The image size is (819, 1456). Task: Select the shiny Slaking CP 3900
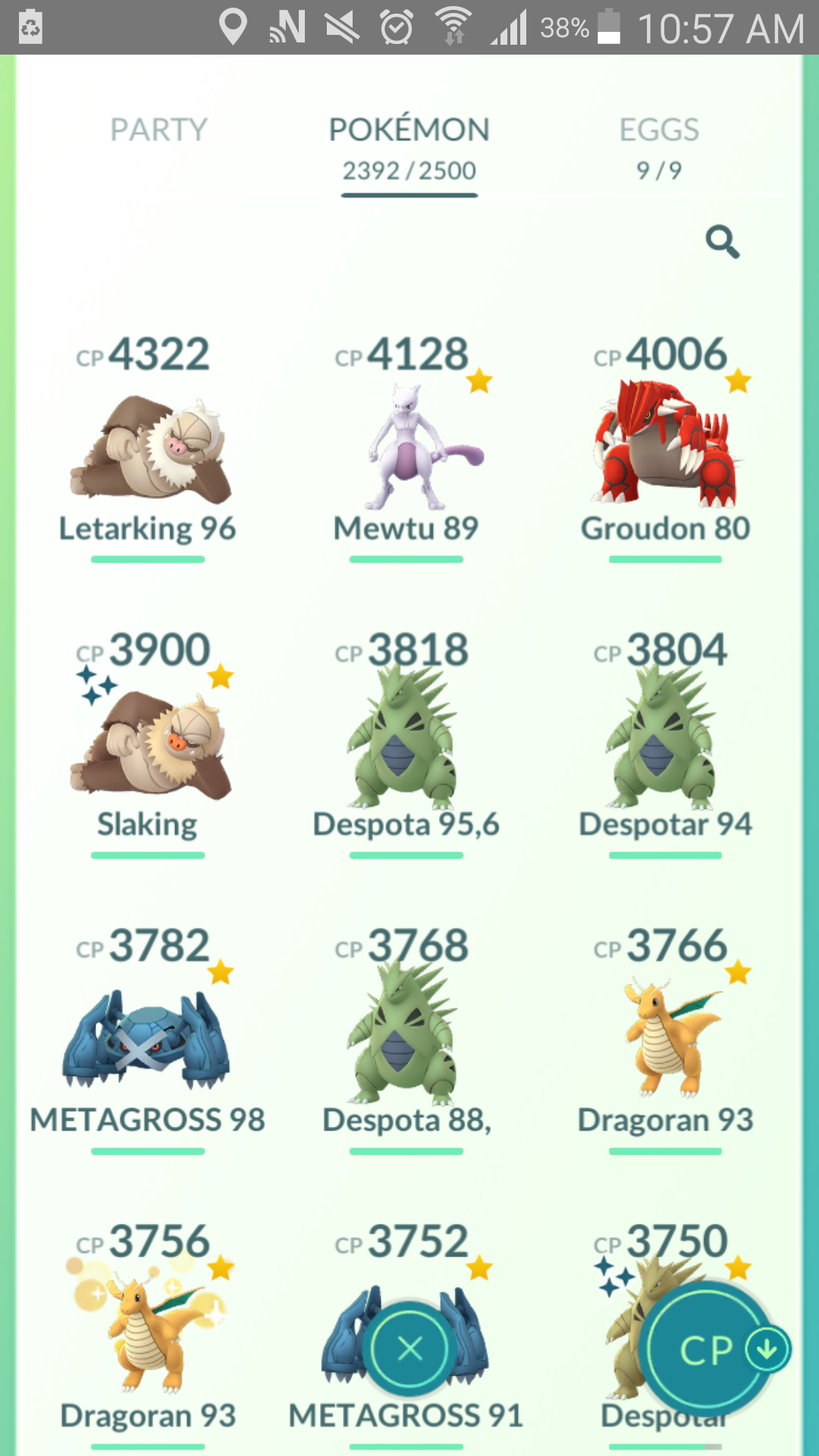coord(148,743)
